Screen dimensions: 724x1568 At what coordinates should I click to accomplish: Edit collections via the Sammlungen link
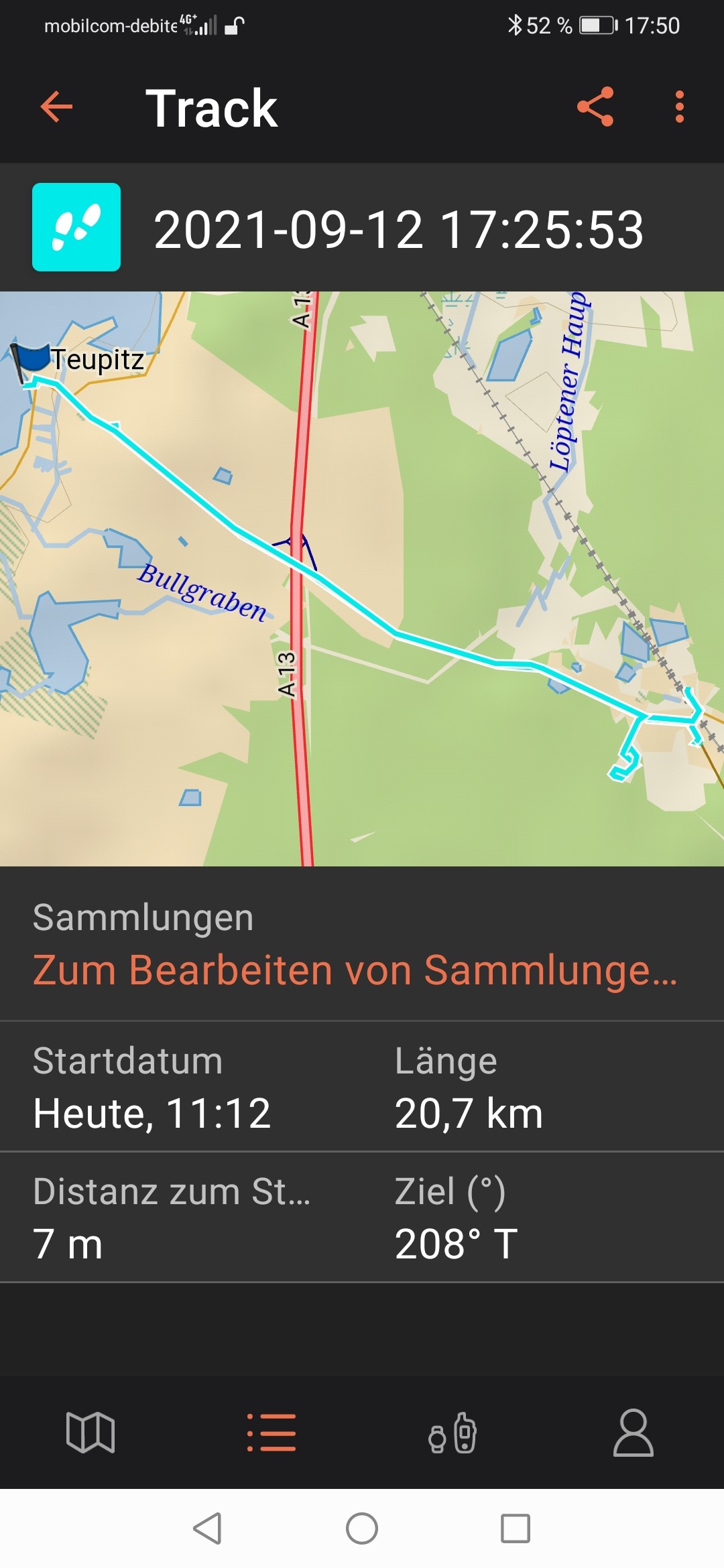point(355,970)
